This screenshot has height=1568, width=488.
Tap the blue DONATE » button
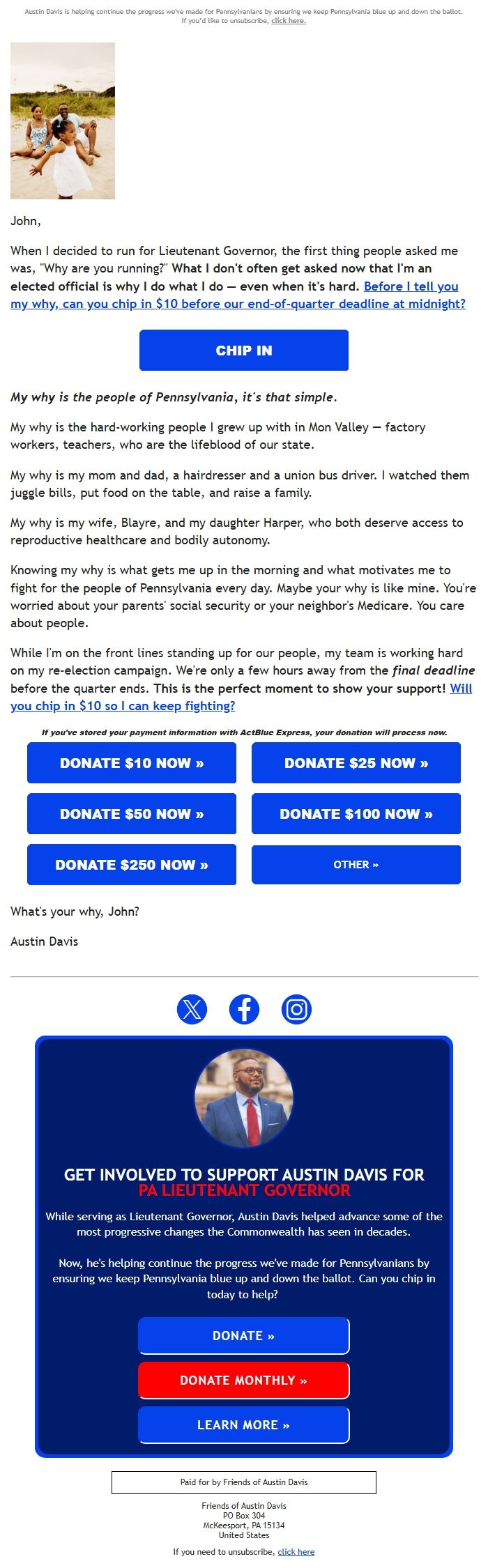[243, 1336]
